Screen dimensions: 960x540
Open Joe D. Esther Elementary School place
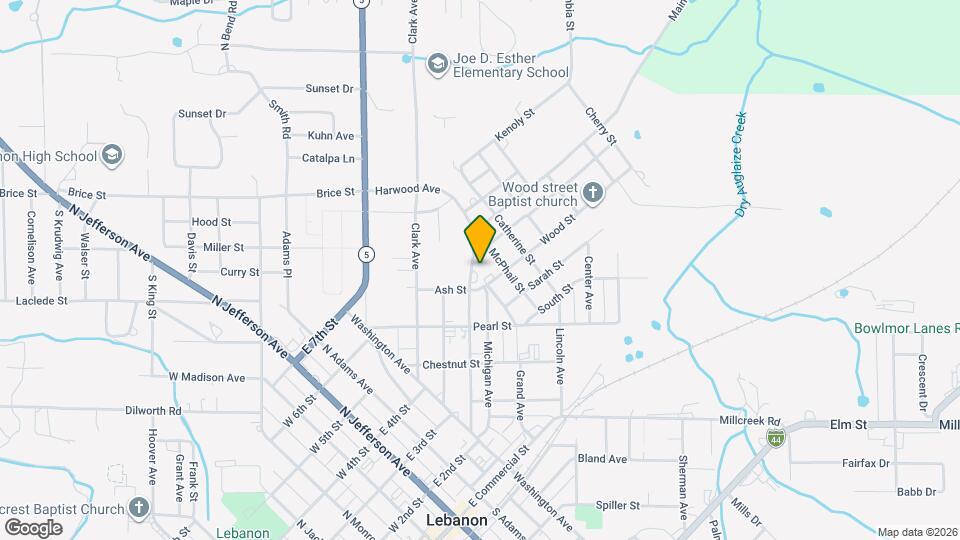[x=437, y=64]
